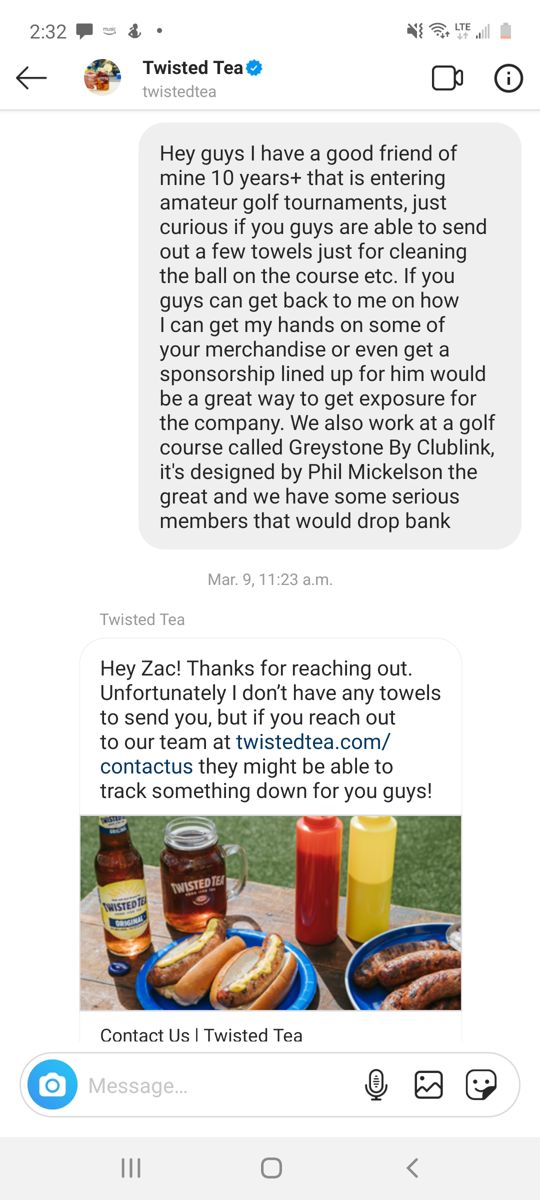Go back to the message list
The height and width of the screenshot is (1200, 540).
click(x=31, y=78)
